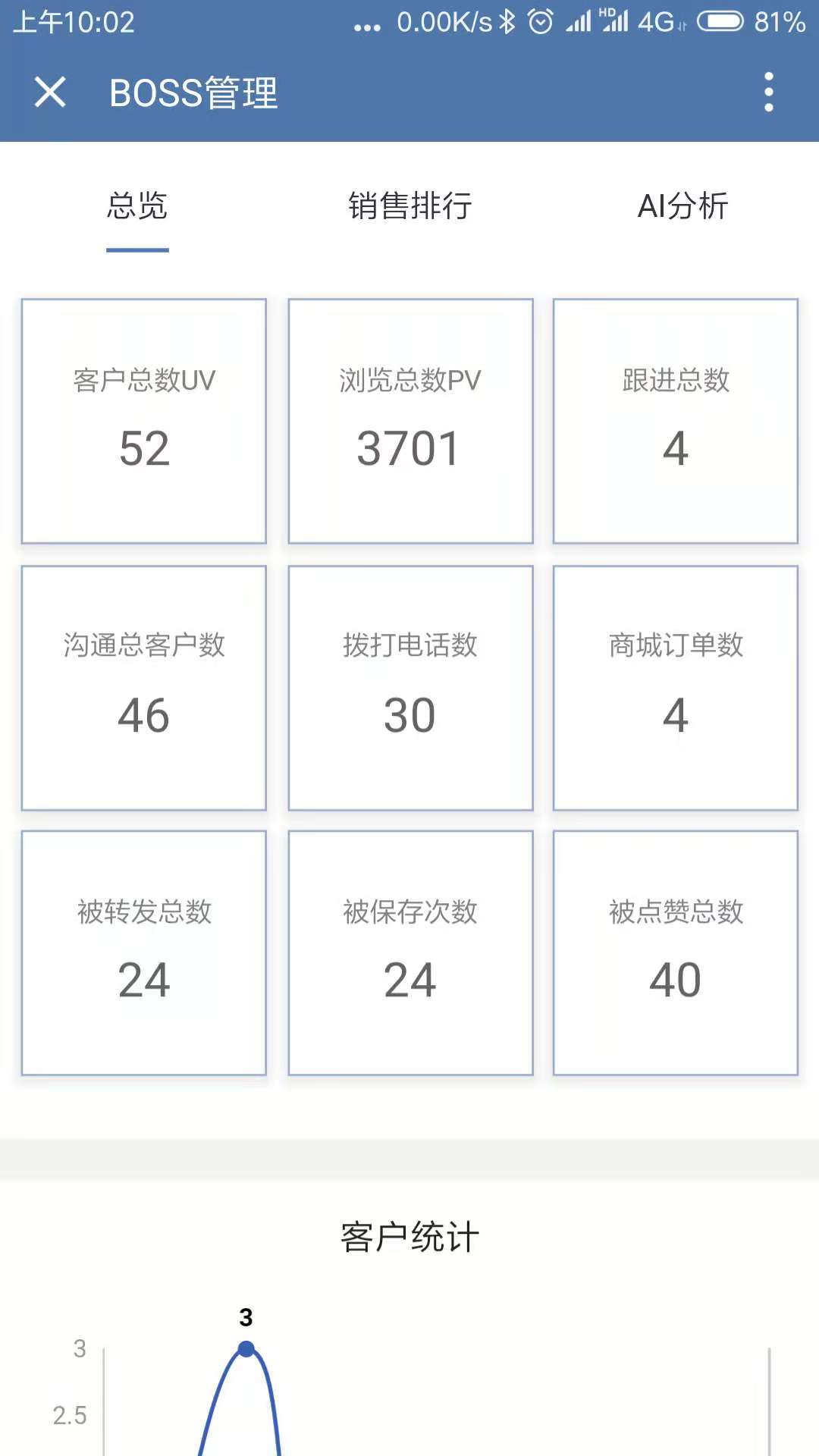View the 被转发总数 card
The width and height of the screenshot is (819, 1456).
click(x=144, y=953)
